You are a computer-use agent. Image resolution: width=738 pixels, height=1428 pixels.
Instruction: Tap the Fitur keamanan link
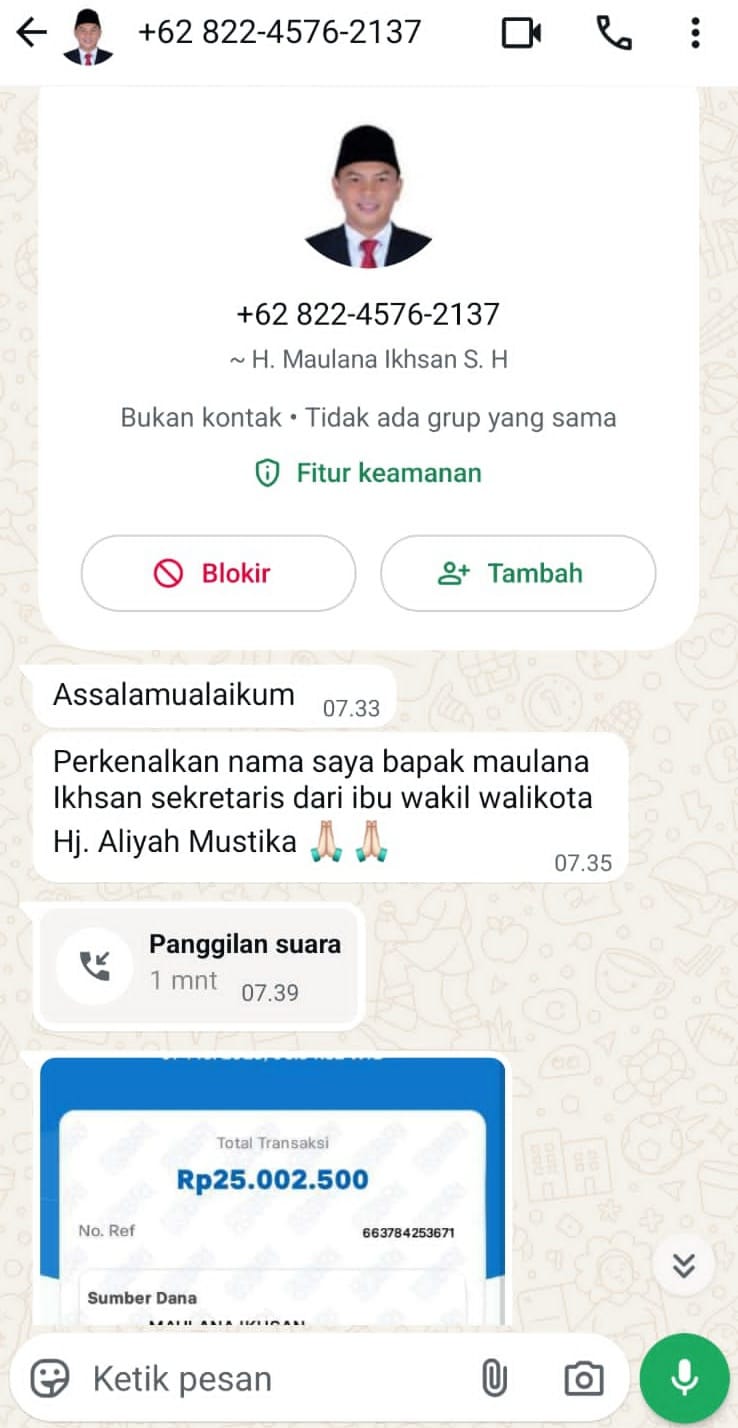point(368,473)
